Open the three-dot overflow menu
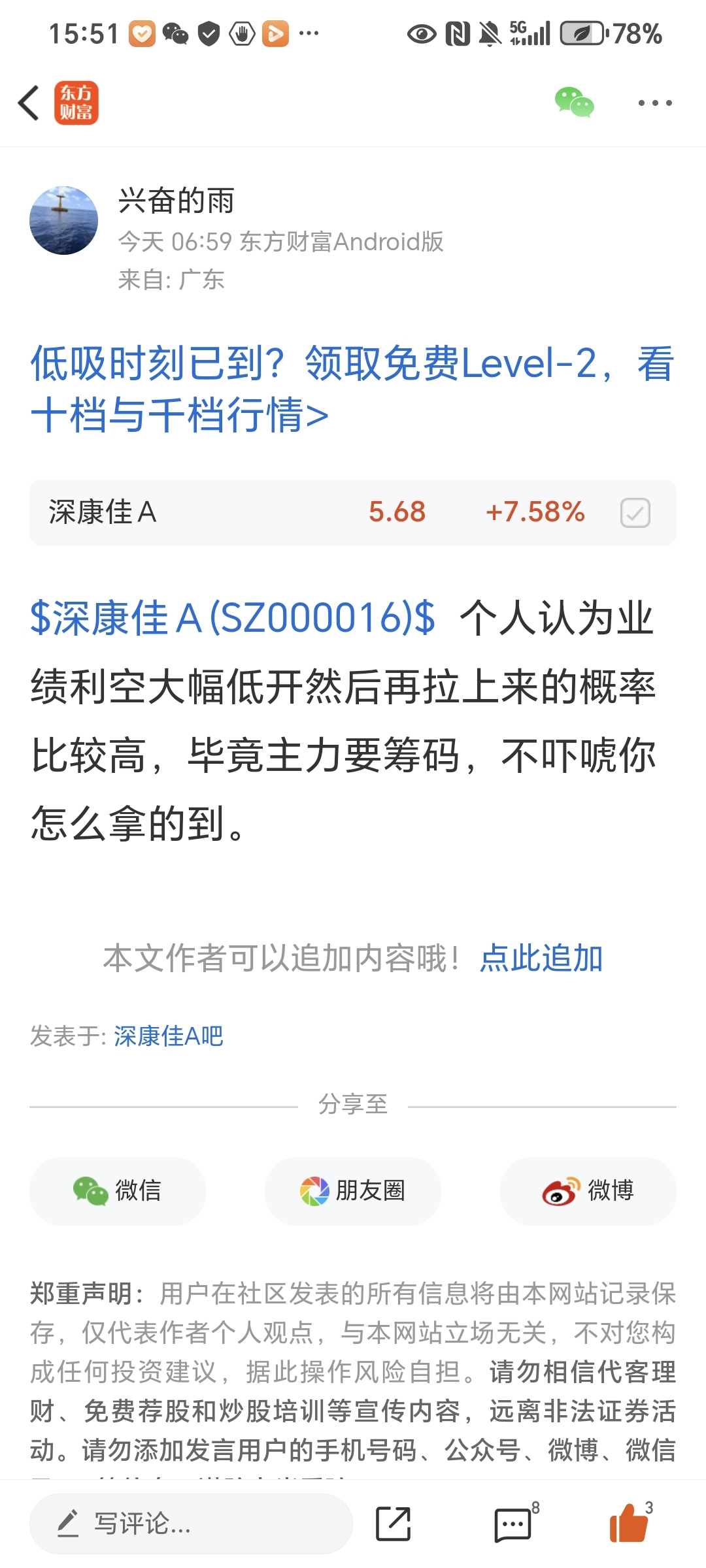This screenshot has height=1568, width=706. point(654,103)
